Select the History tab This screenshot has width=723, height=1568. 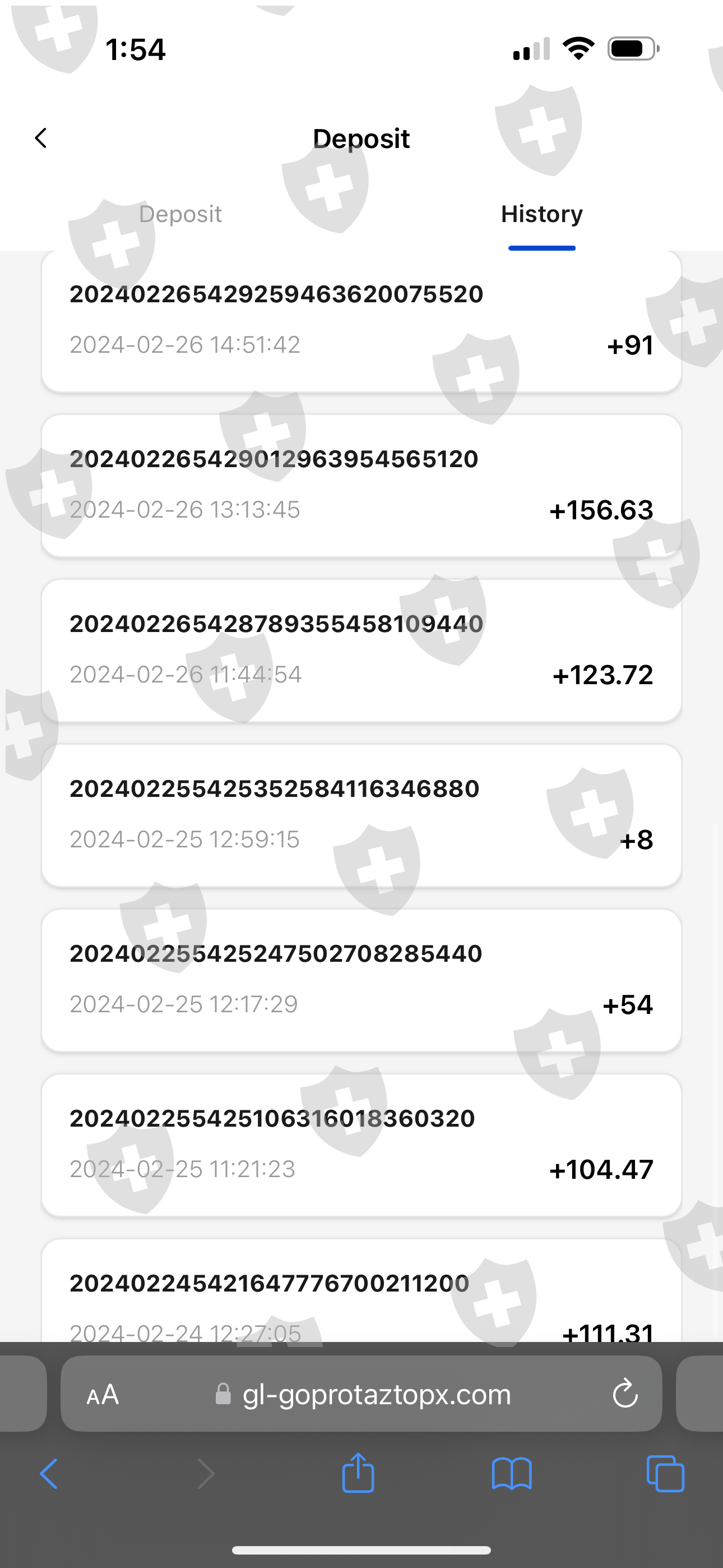click(x=541, y=214)
